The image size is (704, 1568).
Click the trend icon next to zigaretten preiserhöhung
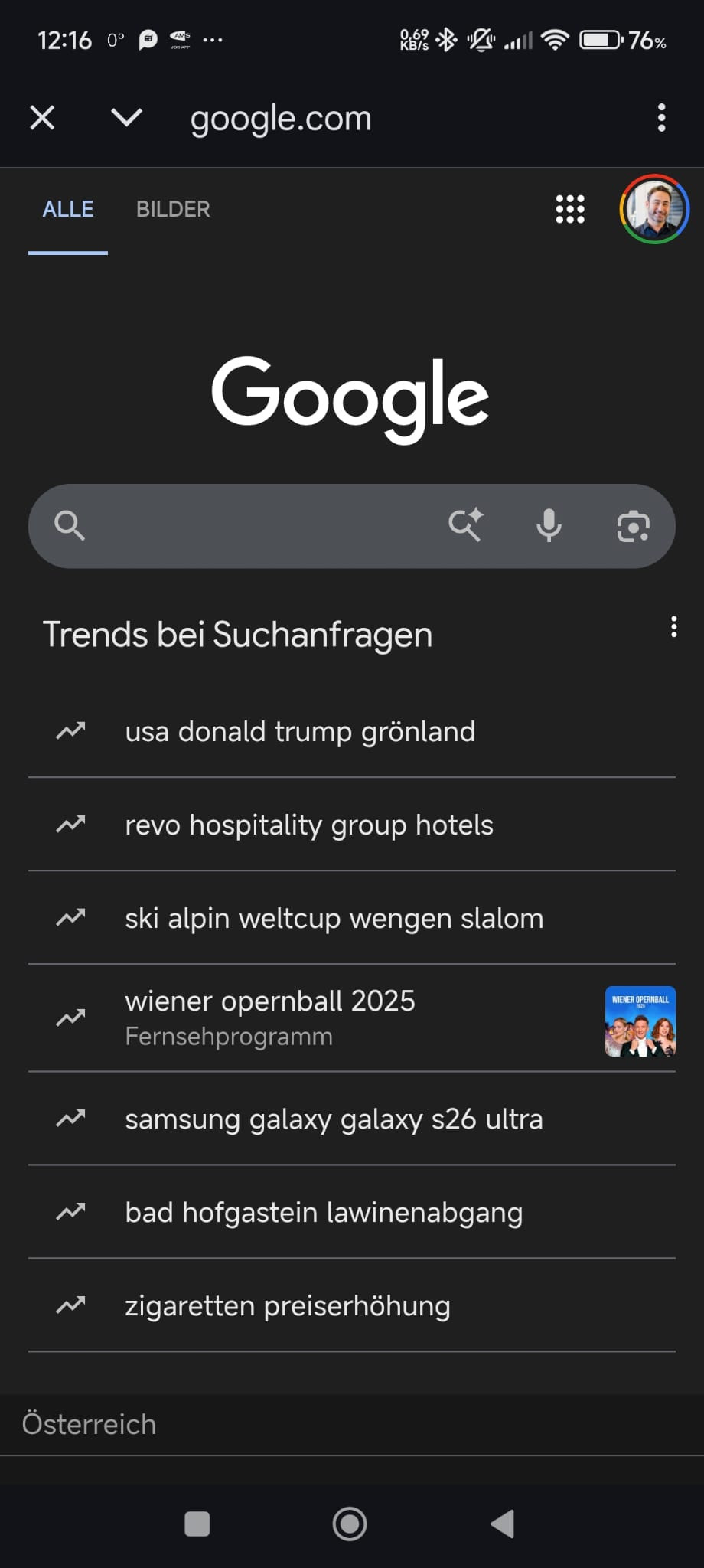click(x=73, y=1305)
